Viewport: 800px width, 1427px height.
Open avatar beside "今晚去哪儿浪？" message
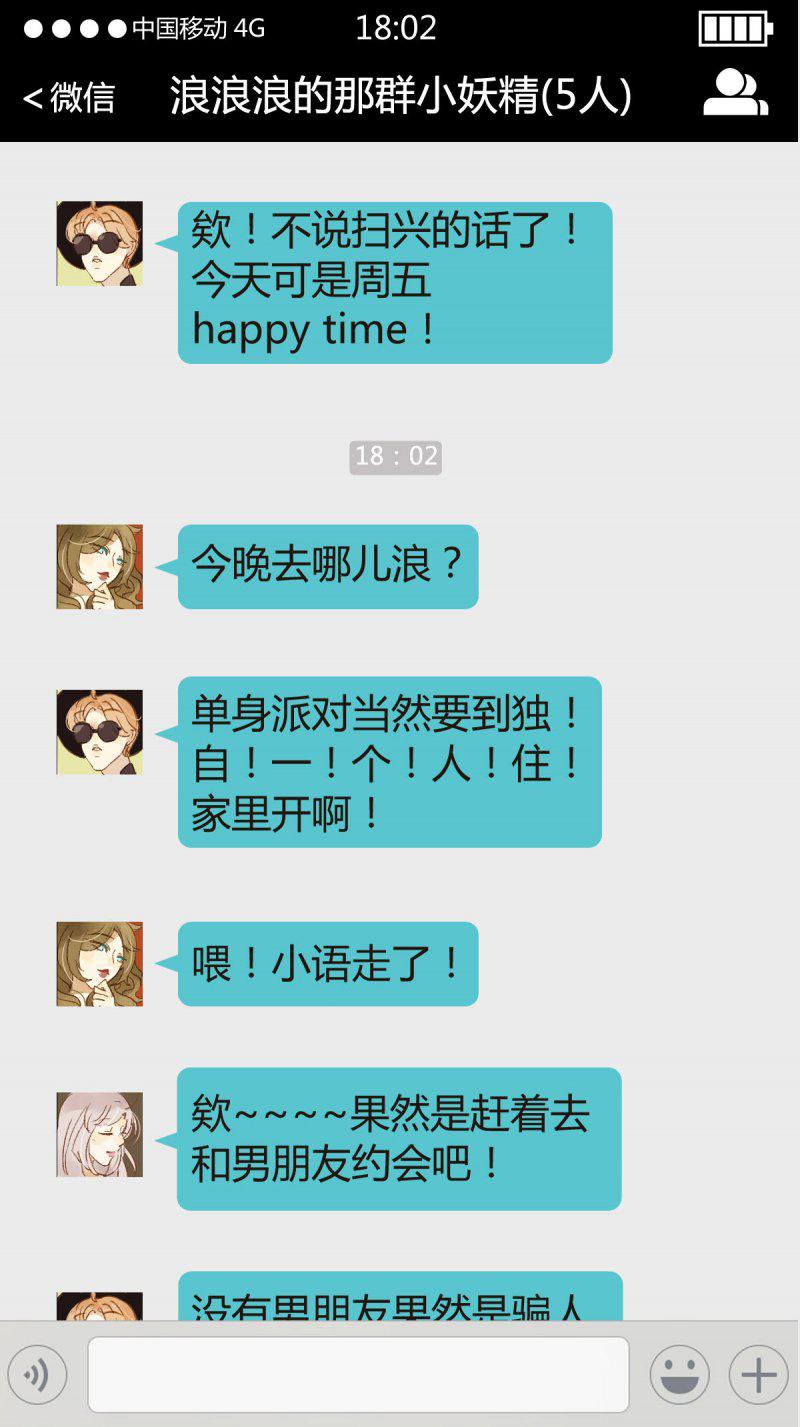tap(99, 566)
